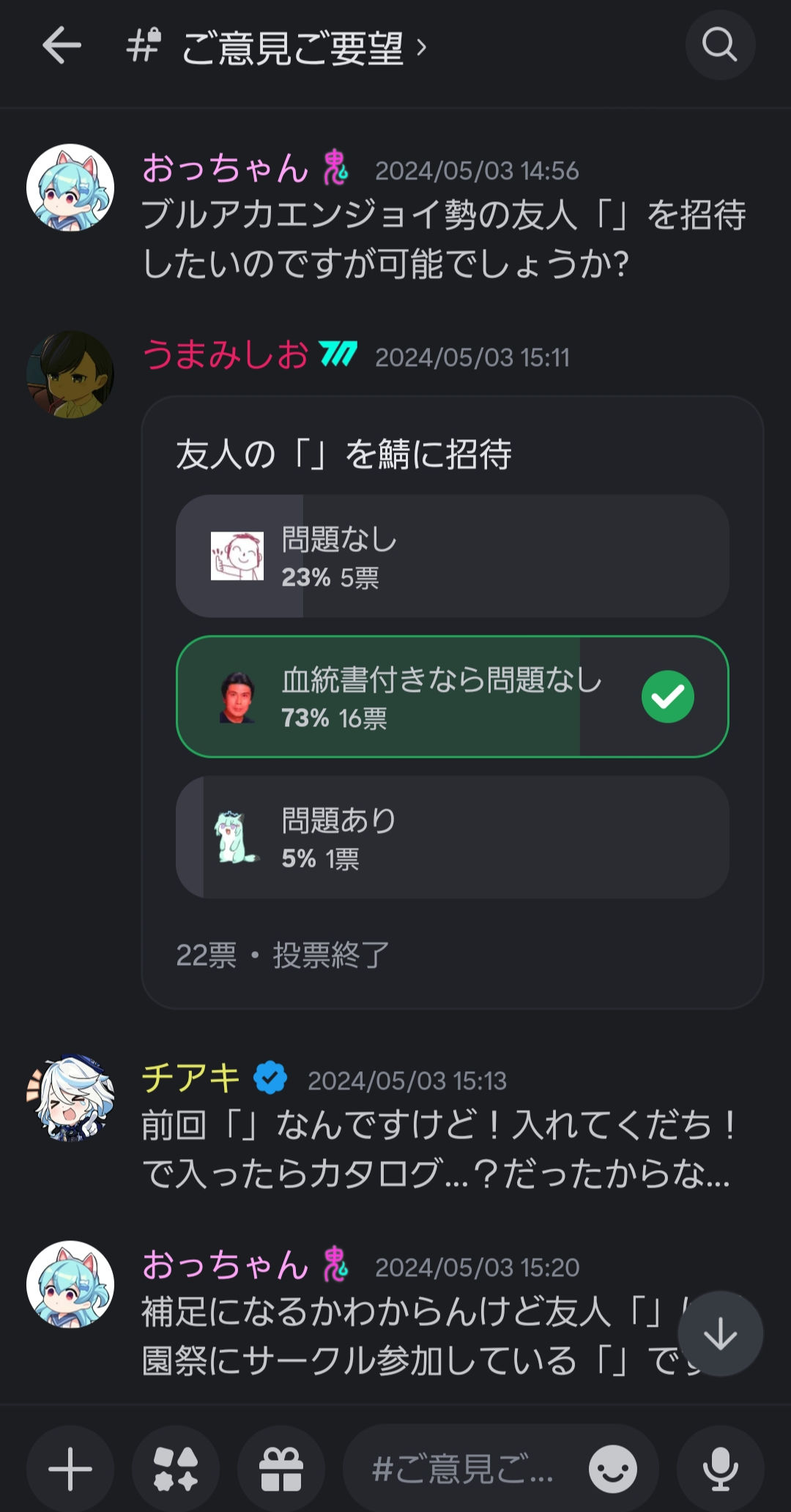View the 問題あり poll option
791x1512 pixels.
pos(452,837)
